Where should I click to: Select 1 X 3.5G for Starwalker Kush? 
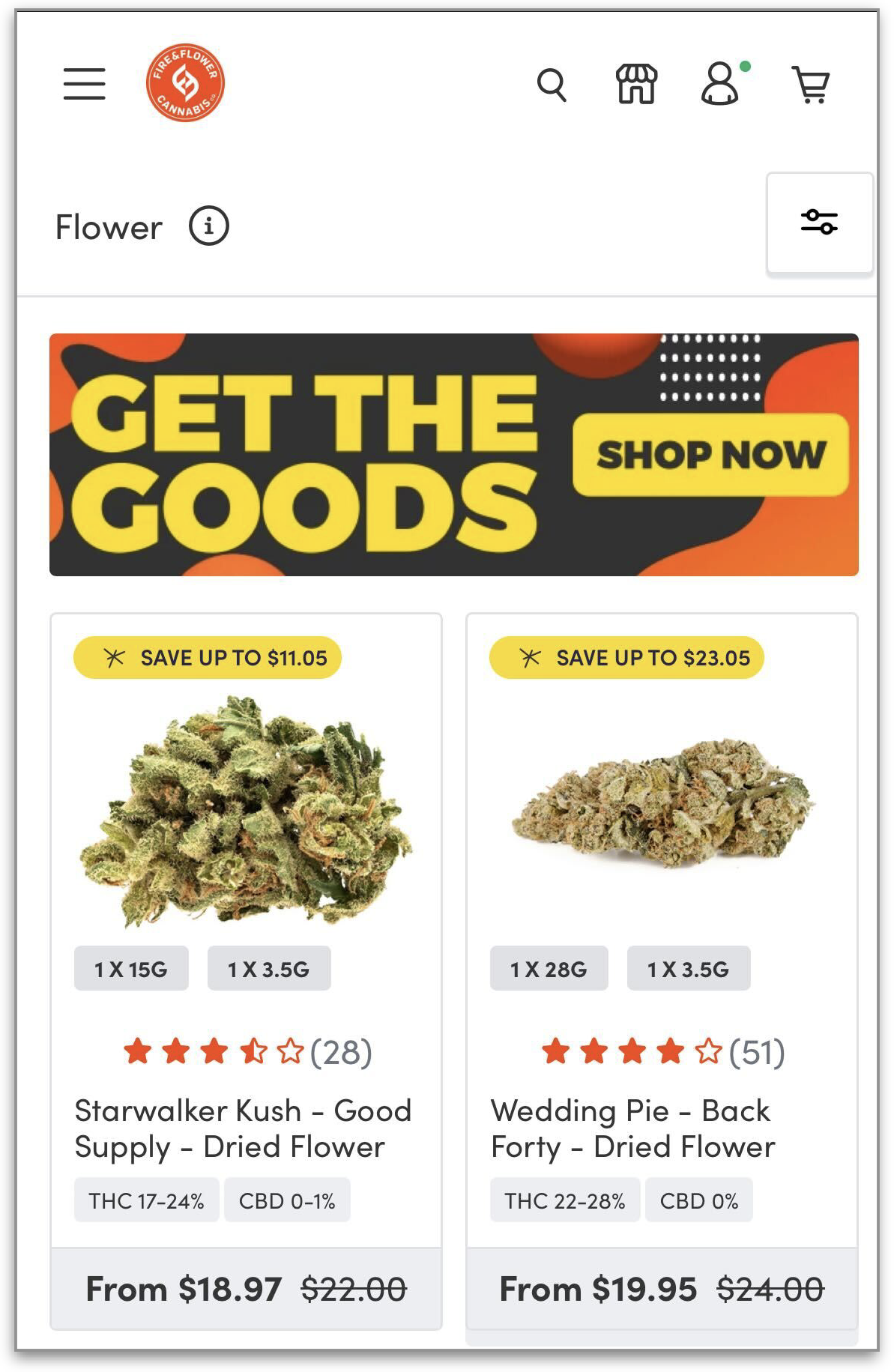tap(268, 969)
